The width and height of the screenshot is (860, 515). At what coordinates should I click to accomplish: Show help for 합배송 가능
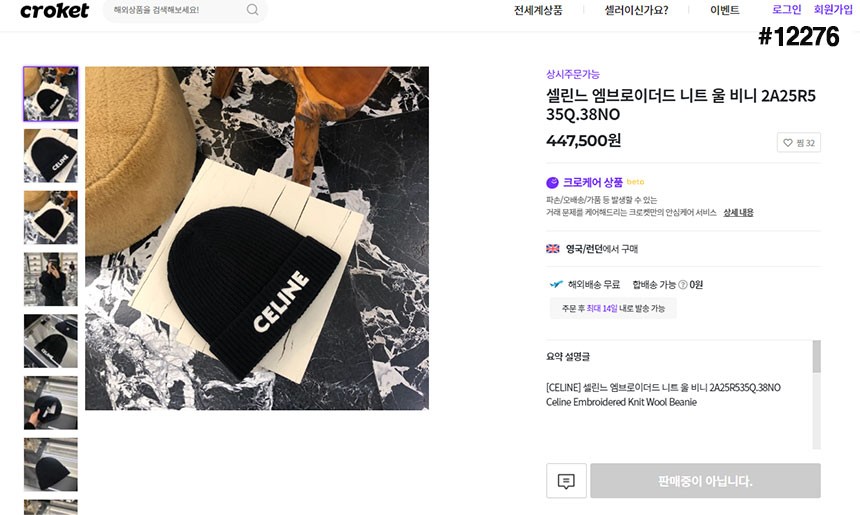point(683,285)
